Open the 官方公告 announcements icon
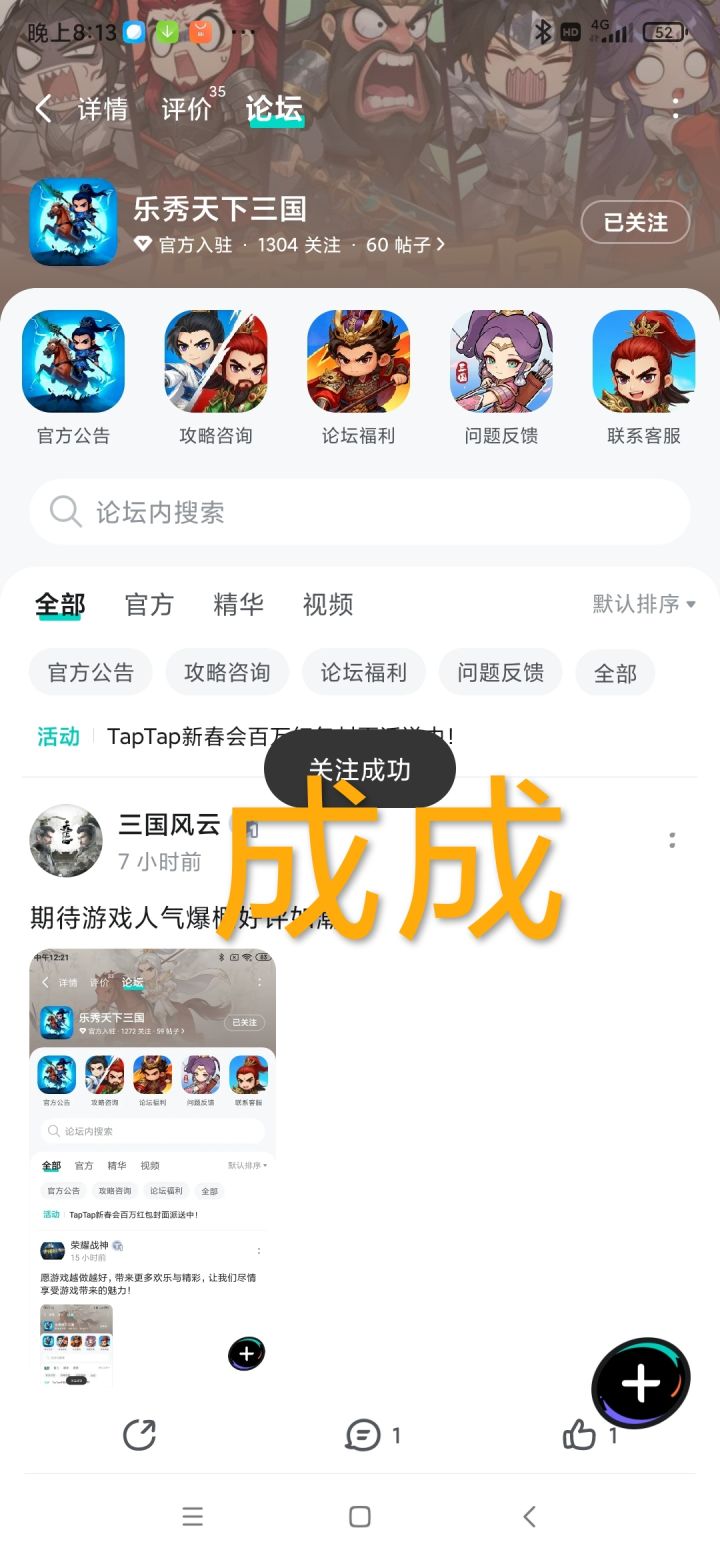Screen dimensions: 720x1560 pos(73,362)
